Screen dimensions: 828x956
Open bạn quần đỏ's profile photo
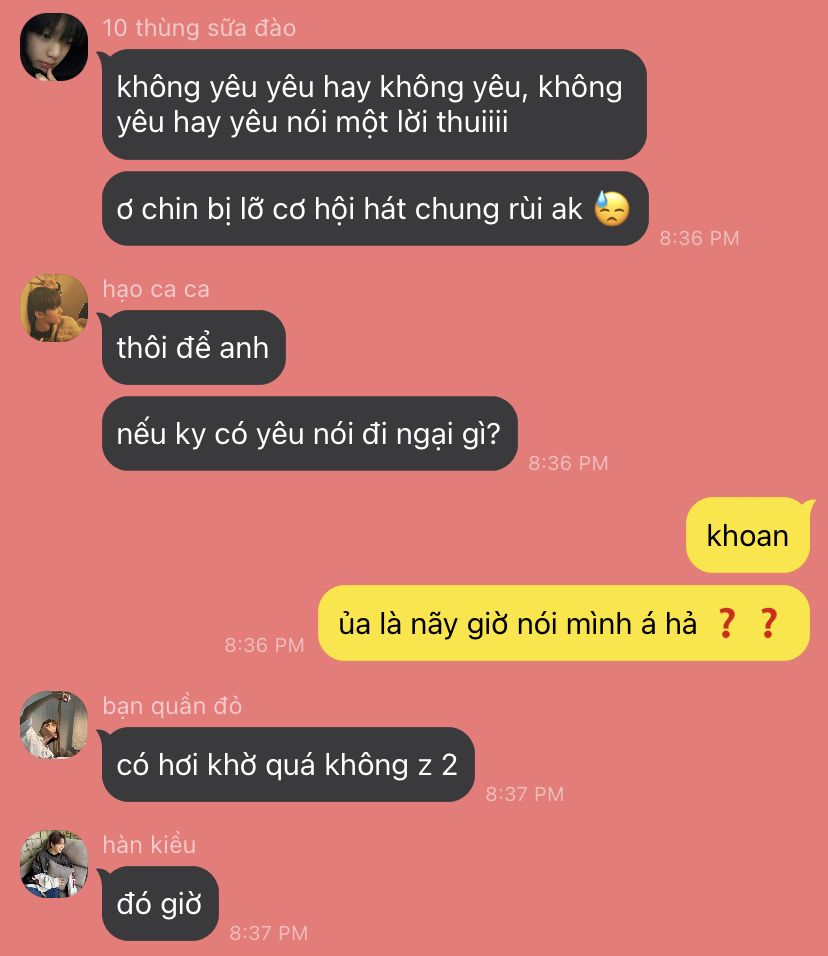coord(54,724)
